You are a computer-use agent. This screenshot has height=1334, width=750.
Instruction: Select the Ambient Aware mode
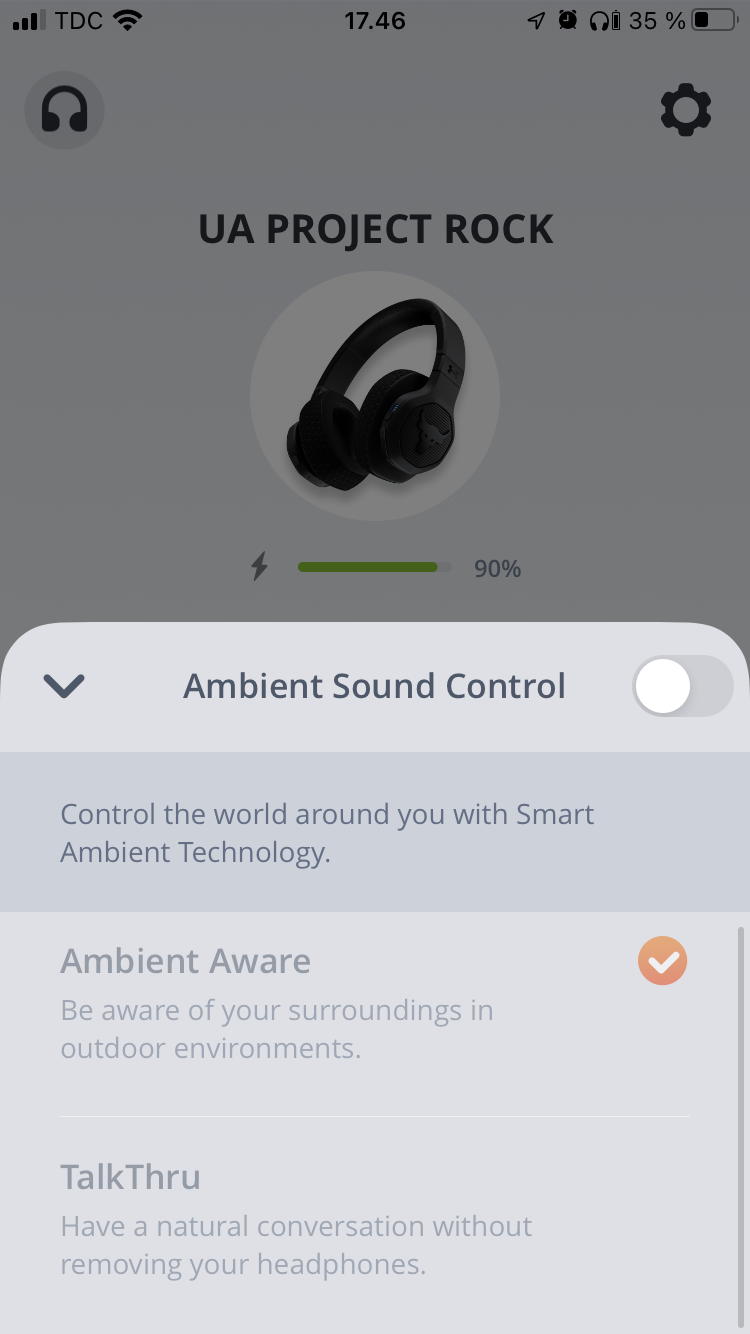374,1005
